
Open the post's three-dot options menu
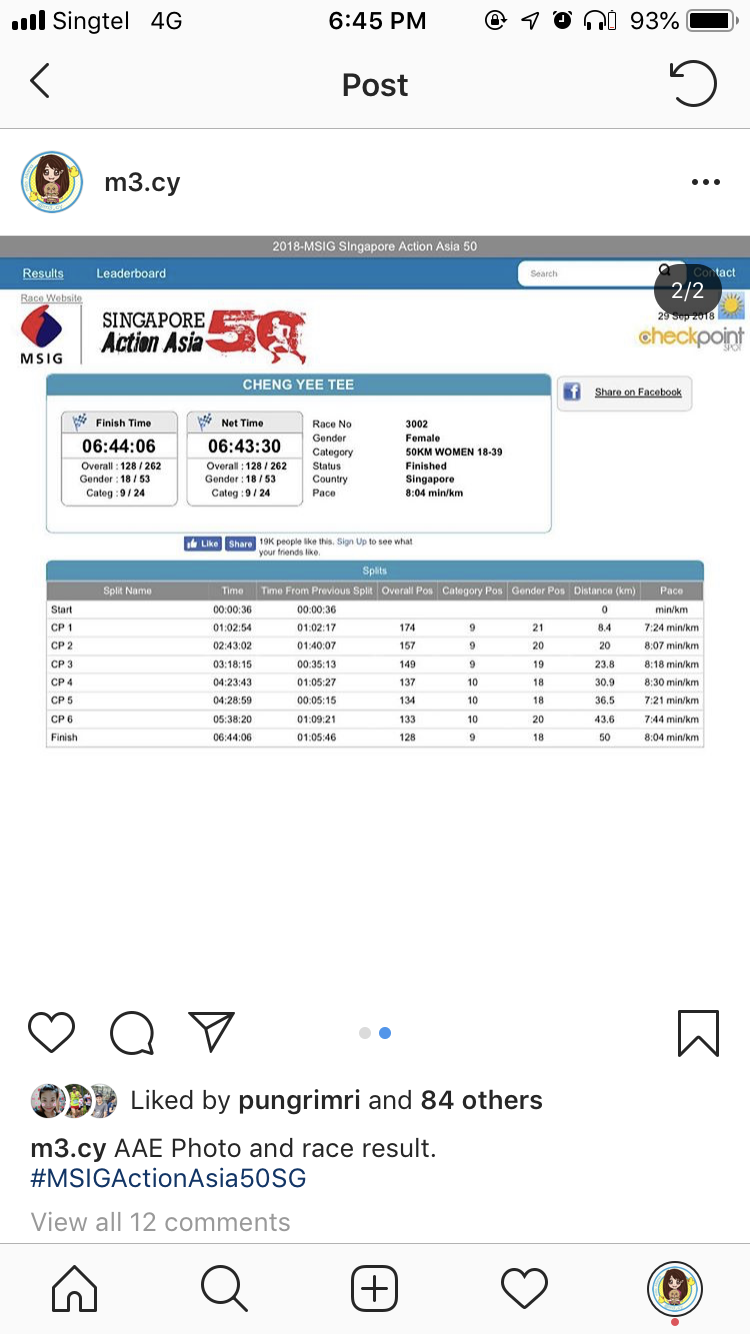(705, 183)
